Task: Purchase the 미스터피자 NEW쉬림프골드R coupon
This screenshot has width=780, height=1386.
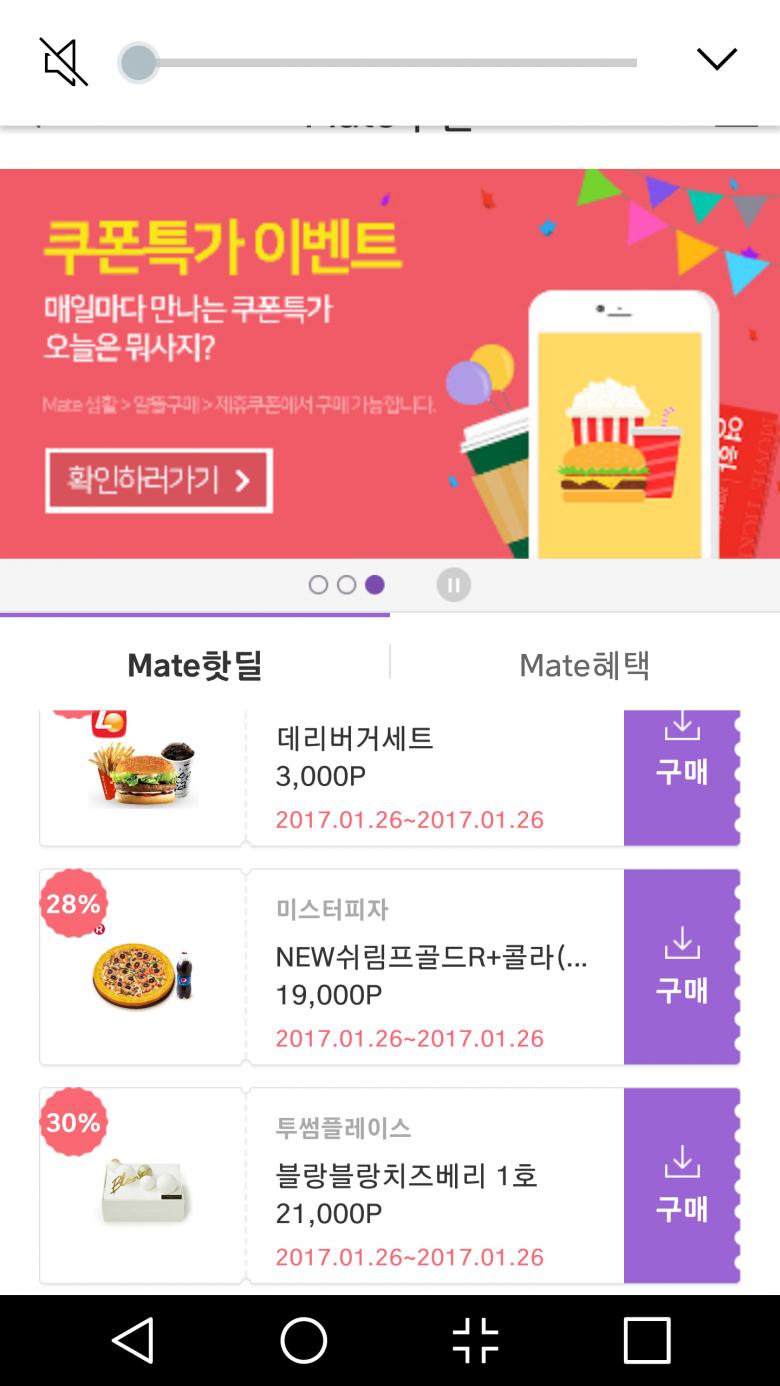Action: tap(681, 966)
